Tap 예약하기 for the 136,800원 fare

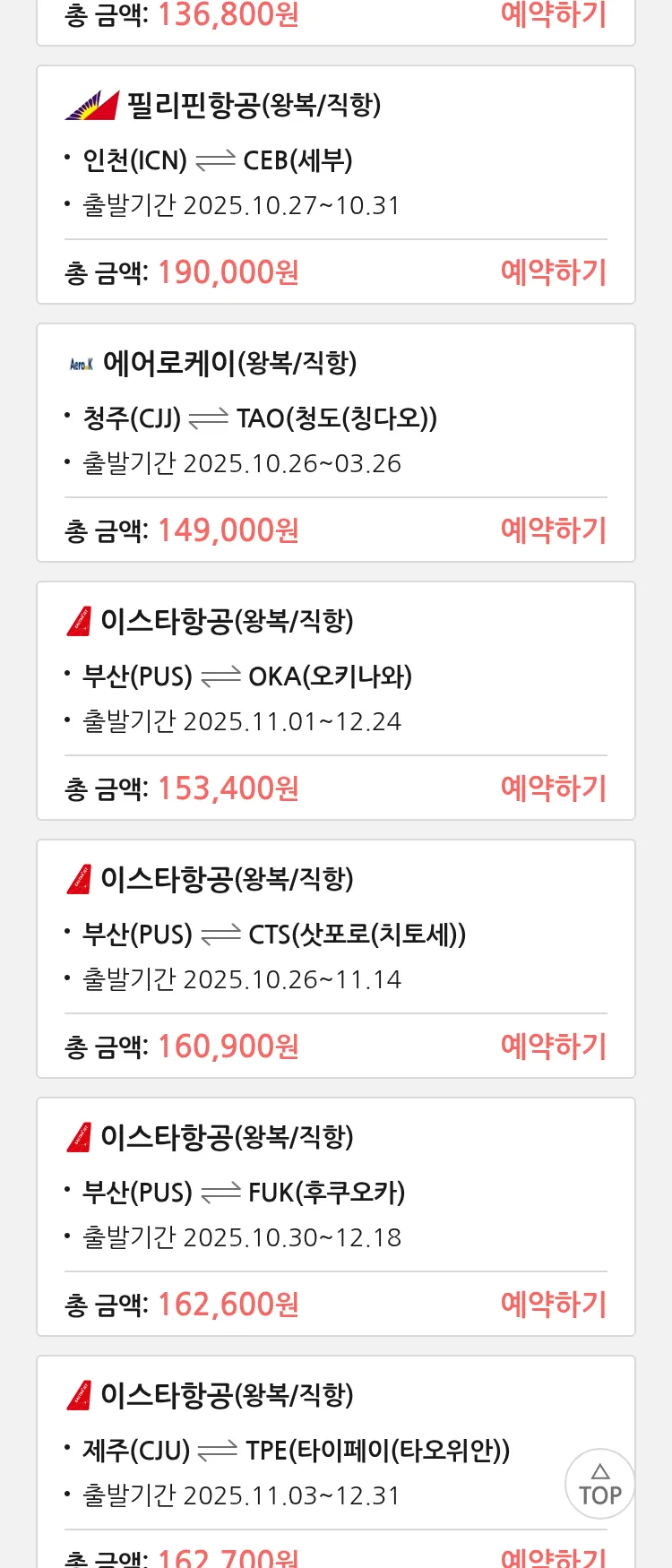tap(554, 15)
